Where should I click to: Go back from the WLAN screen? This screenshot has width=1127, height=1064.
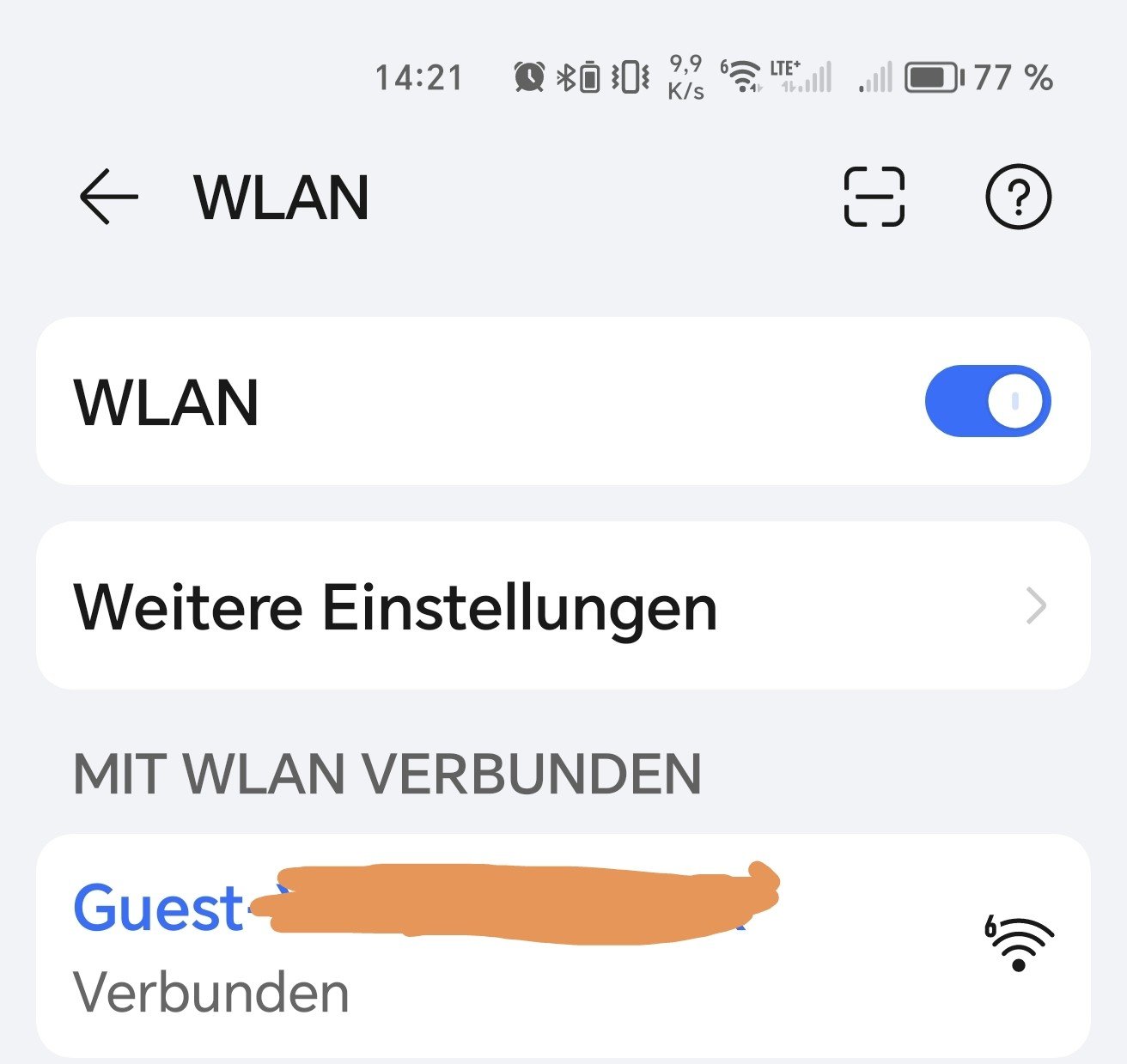pyautogui.click(x=108, y=197)
